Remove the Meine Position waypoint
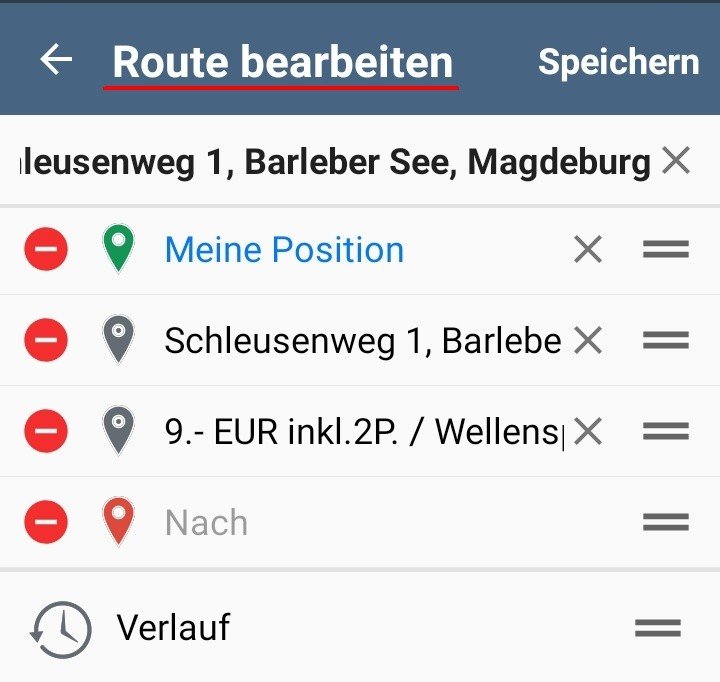The width and height of the screenshot is (720, 682). pos(46,249)
